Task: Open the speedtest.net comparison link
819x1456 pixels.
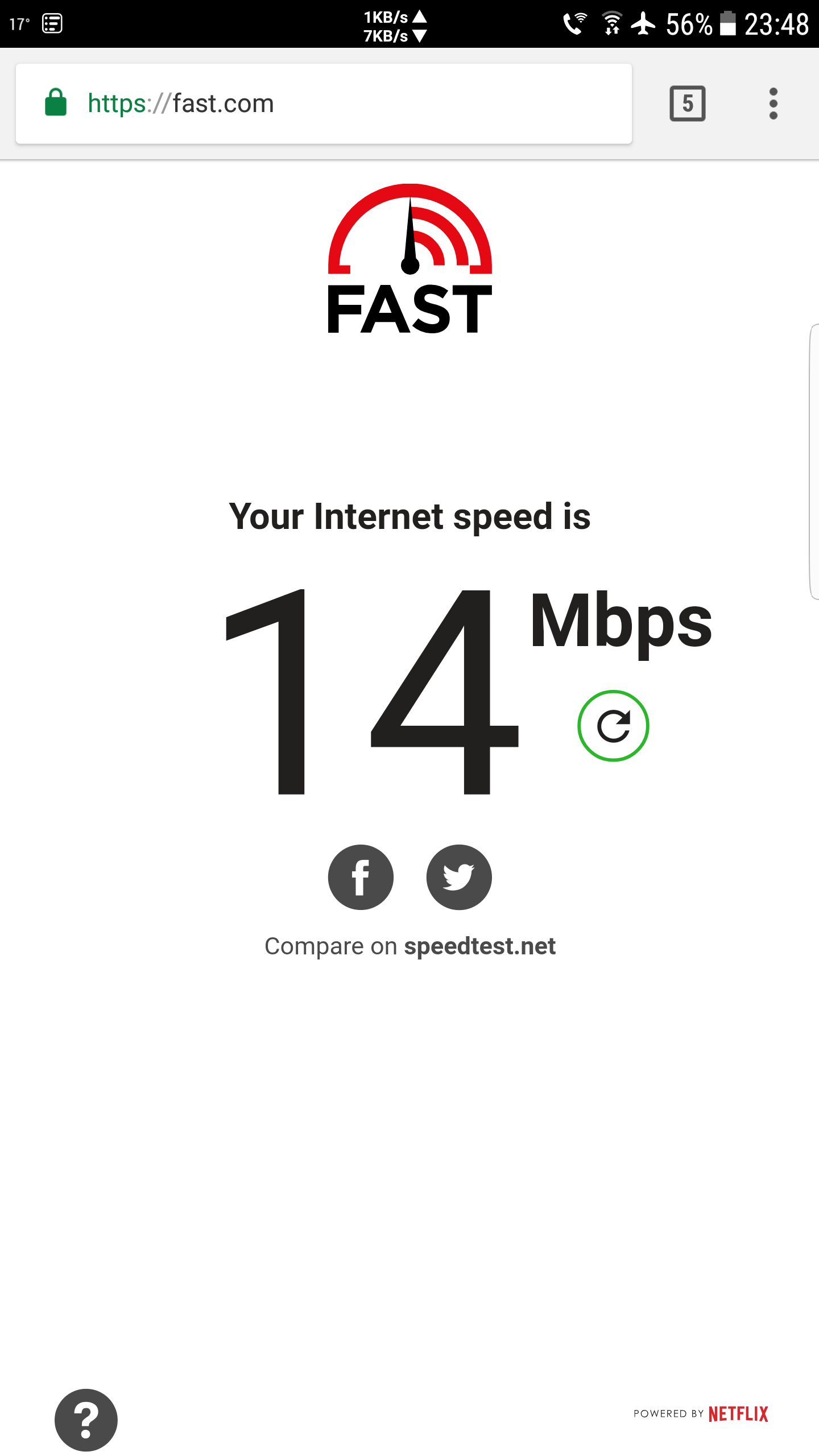Action: coord(479,946)
